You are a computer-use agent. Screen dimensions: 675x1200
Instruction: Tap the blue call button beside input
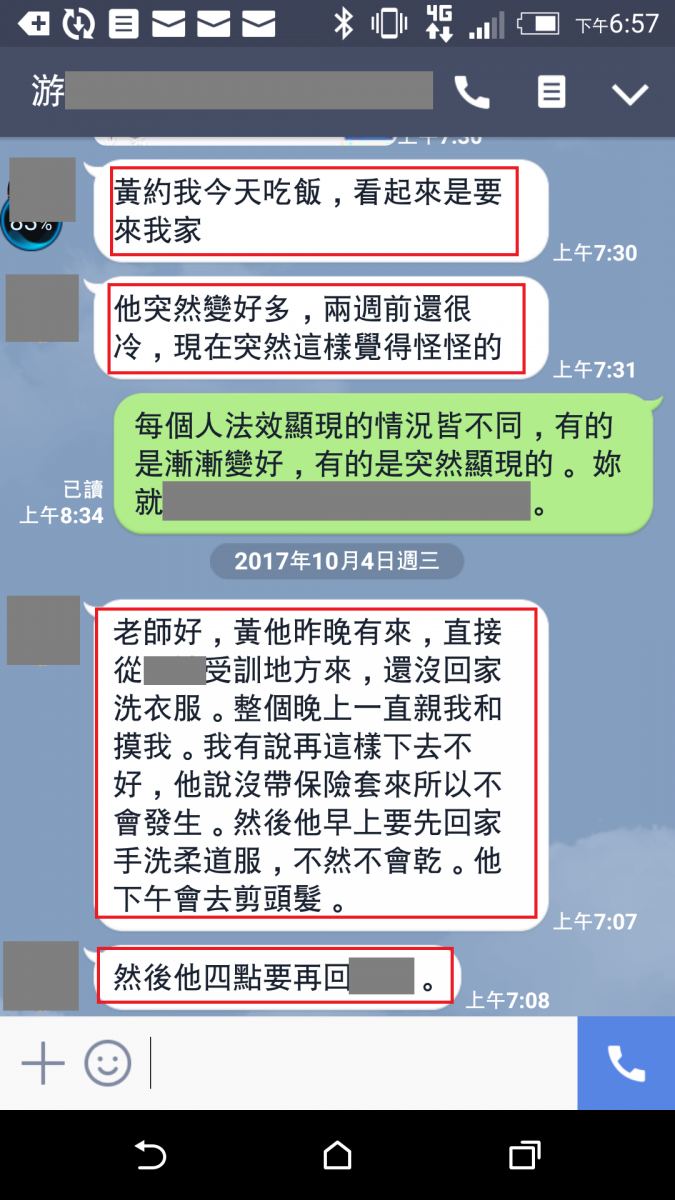pos(626,1063)
